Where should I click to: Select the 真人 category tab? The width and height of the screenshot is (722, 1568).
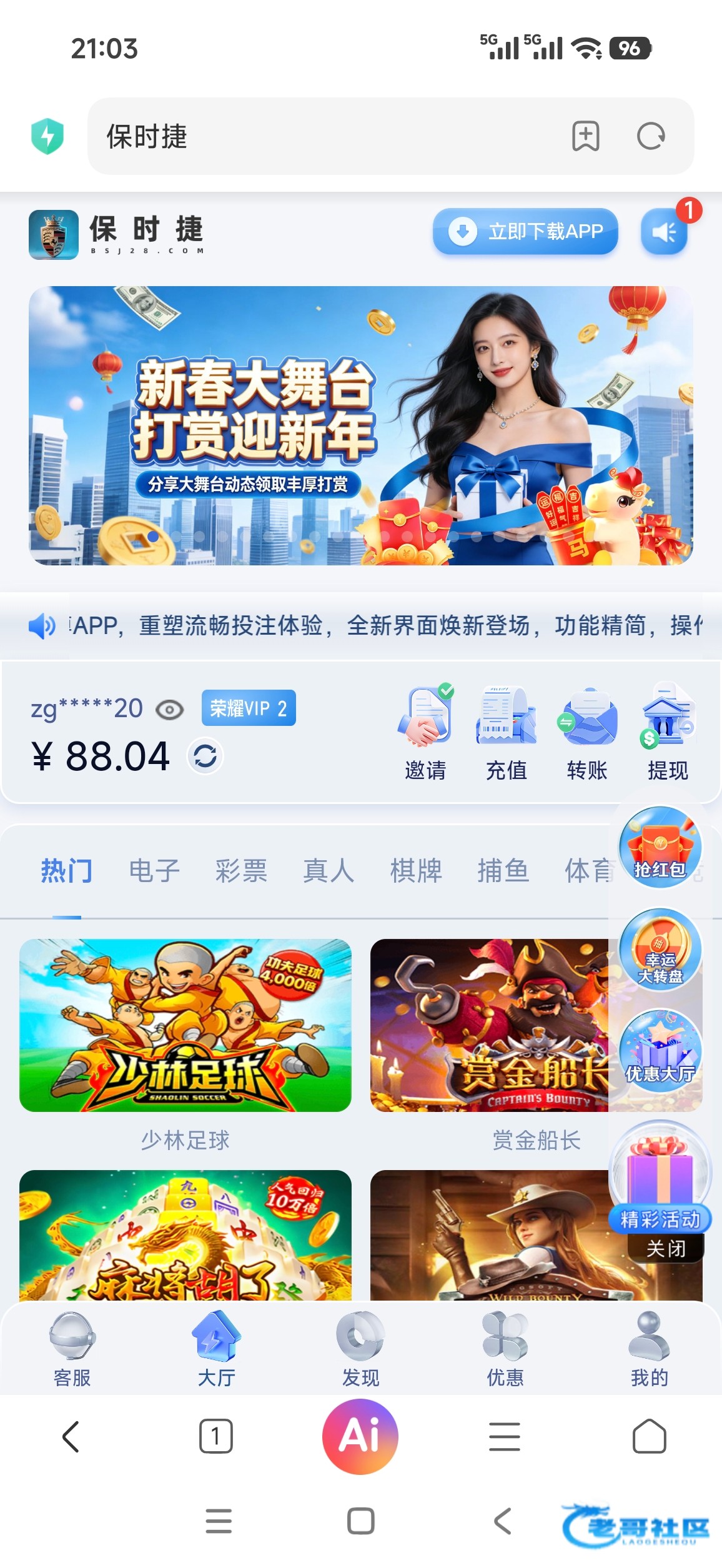329,870
